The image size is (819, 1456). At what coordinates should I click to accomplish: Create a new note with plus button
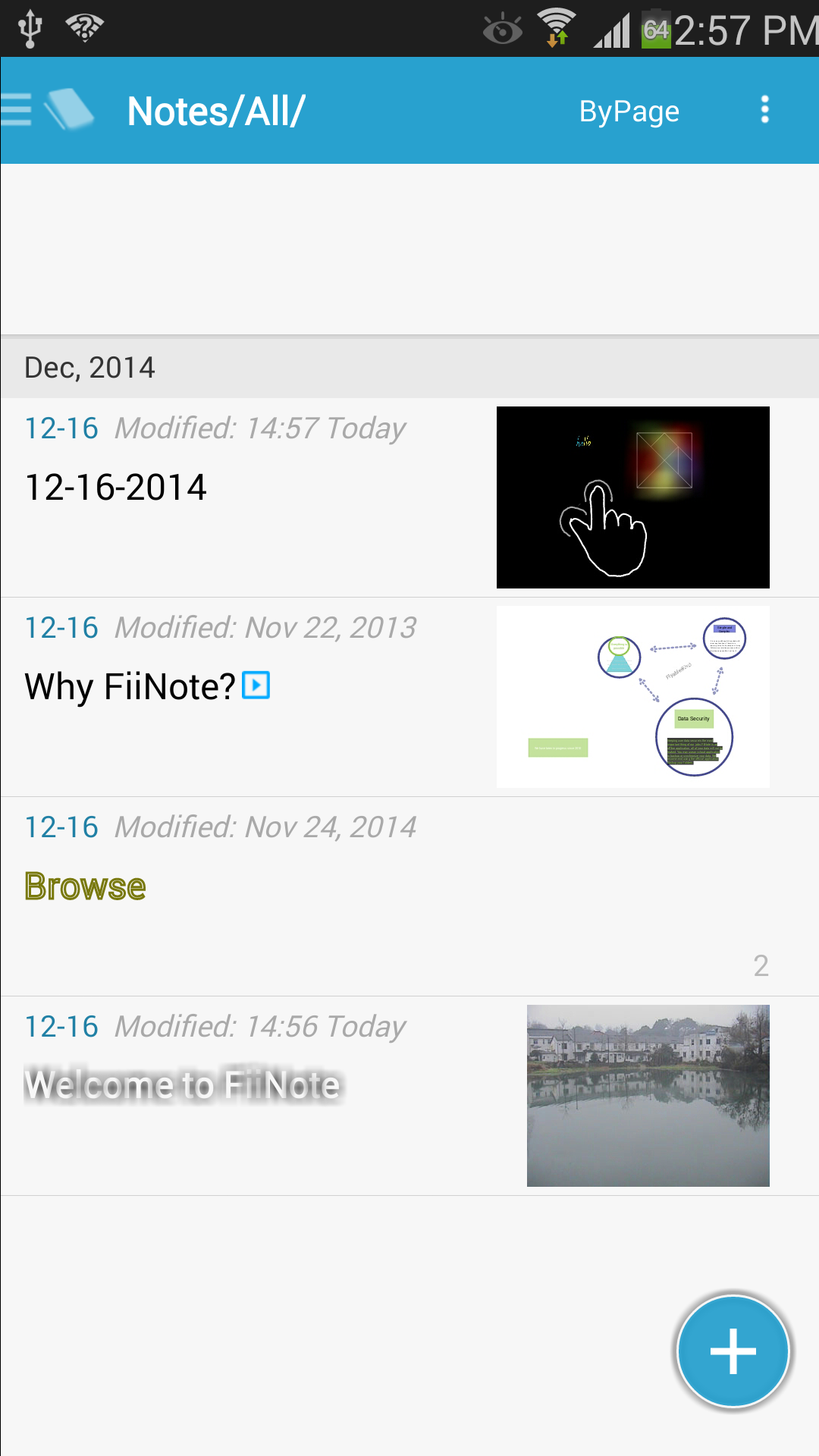click(733, 1351)
